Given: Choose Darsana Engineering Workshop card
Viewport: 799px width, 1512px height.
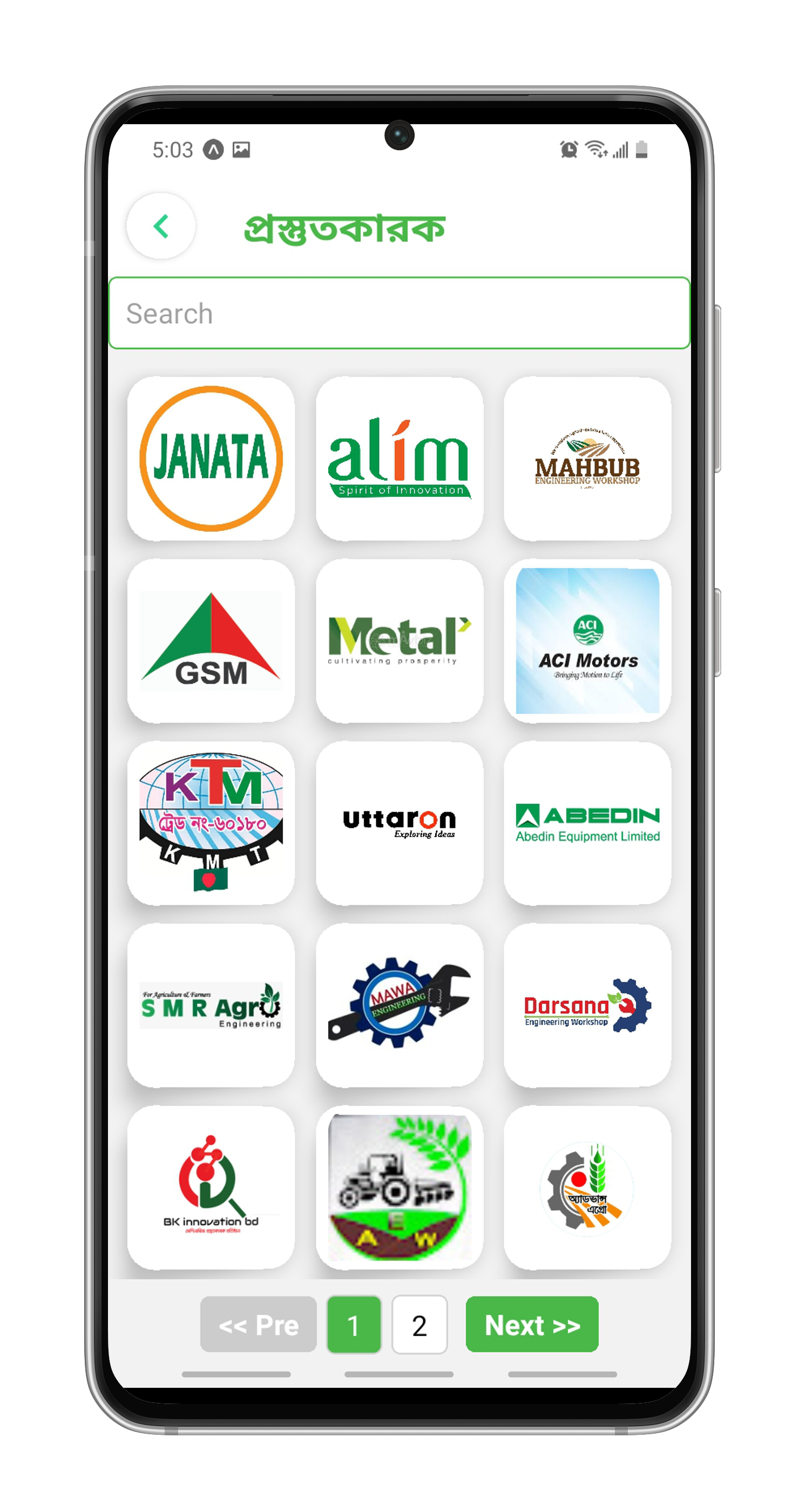Looking at the screenshot, I should point(587,1005).
